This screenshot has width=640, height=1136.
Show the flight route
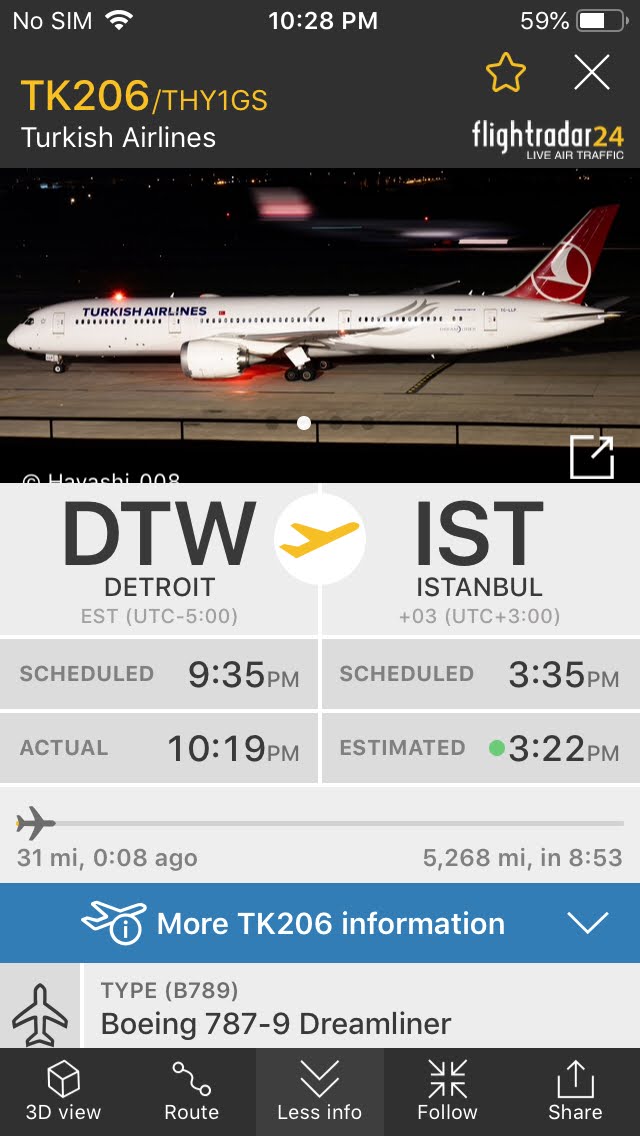(191, 1092)
